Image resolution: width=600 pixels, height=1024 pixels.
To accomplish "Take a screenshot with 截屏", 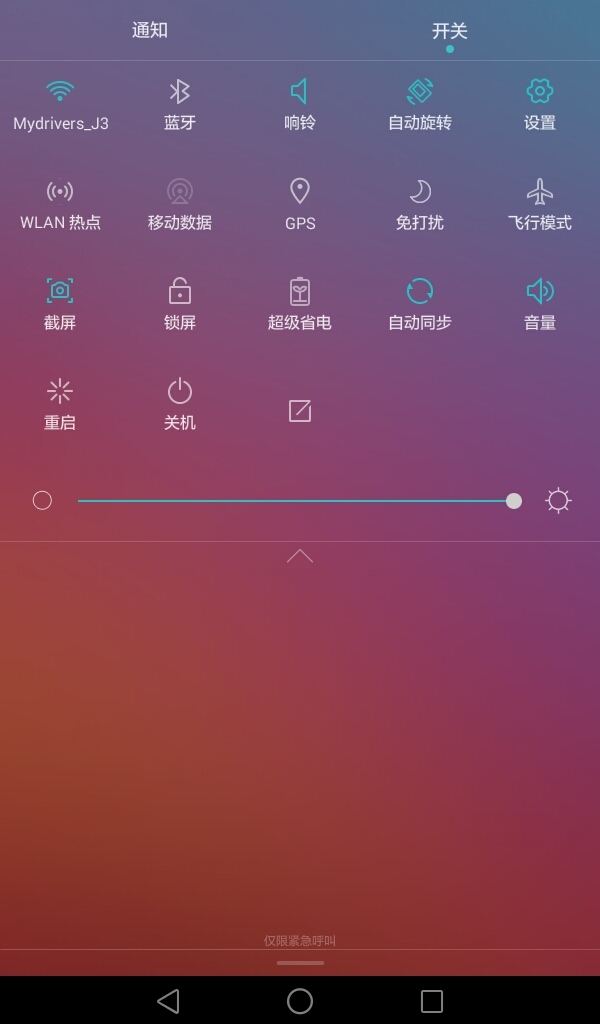I will click(x=60, y=292).
